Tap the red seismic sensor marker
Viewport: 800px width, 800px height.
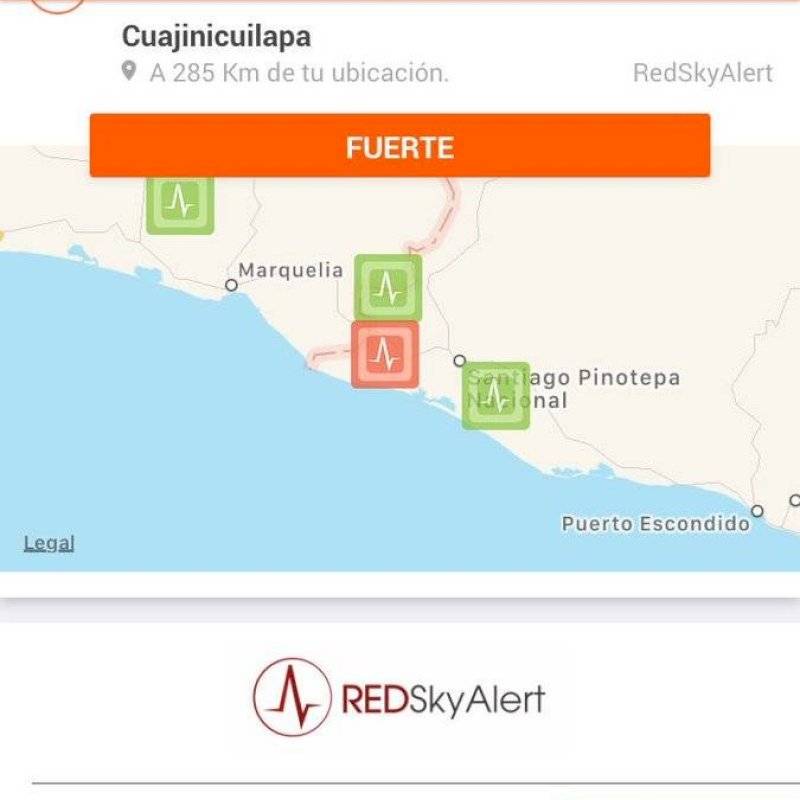click(x=385, y=354)
